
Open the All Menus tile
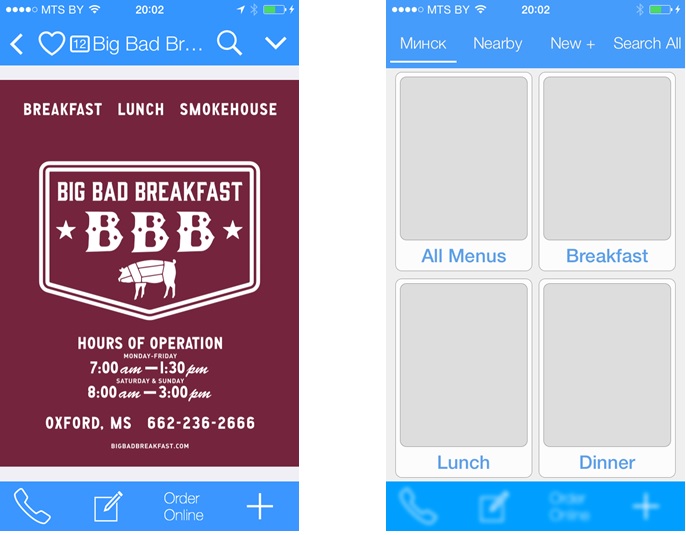(463, 171)
